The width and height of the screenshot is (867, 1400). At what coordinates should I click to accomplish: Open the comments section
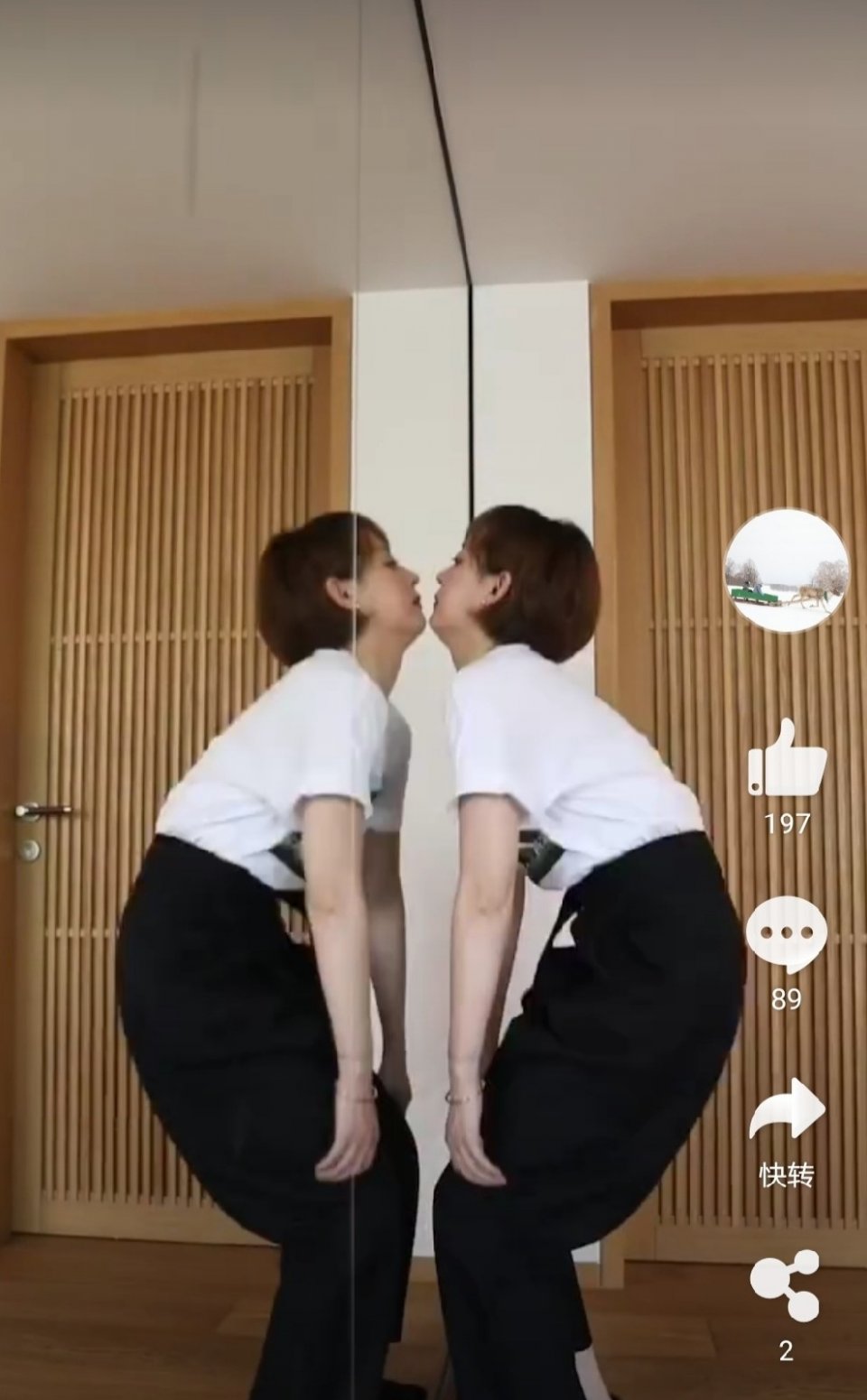click(x=786, y=933)
